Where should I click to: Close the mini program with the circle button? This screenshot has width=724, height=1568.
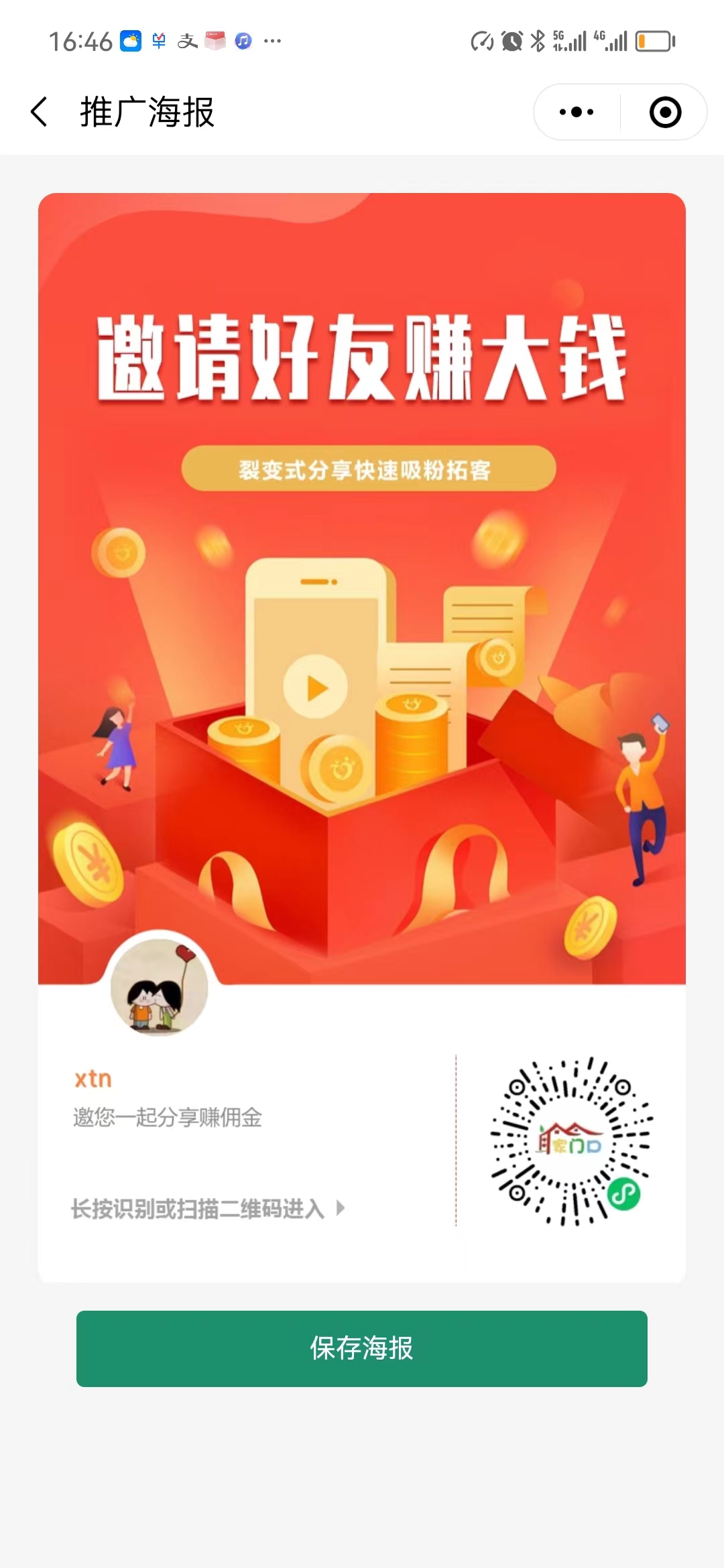coord(665,112)
